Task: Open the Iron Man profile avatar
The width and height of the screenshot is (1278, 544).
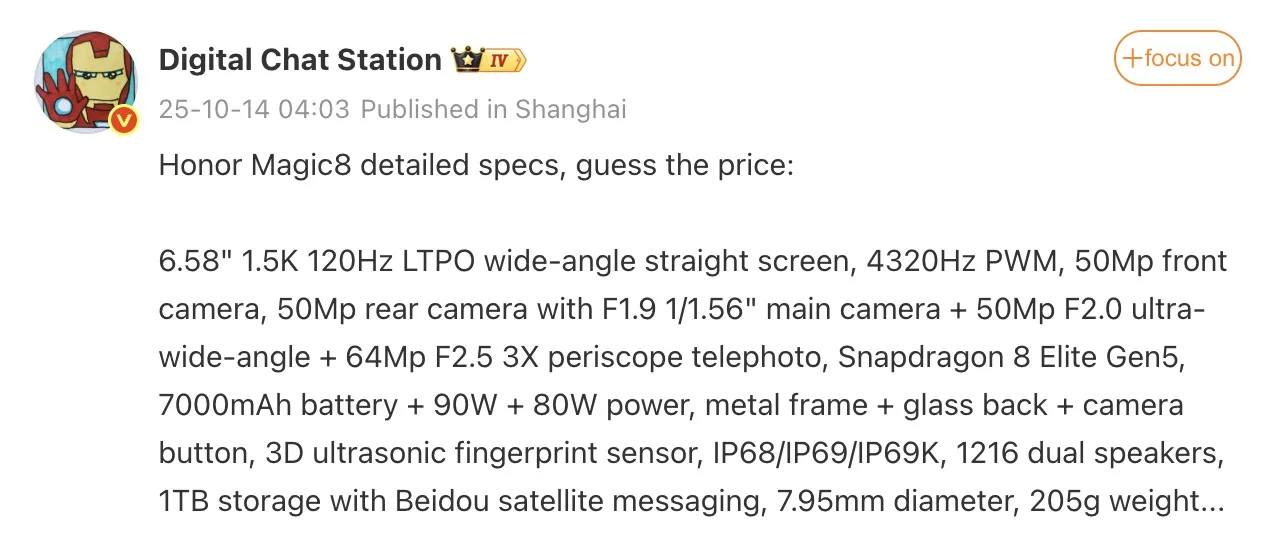Action: (x=82, y=84)
